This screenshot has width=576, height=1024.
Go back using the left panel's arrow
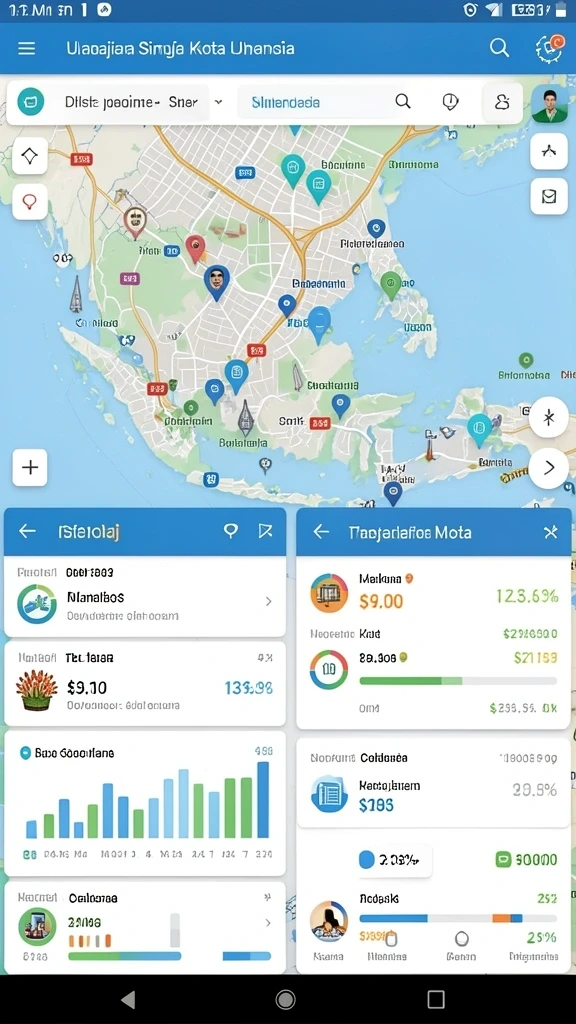[x=27, y=531]
